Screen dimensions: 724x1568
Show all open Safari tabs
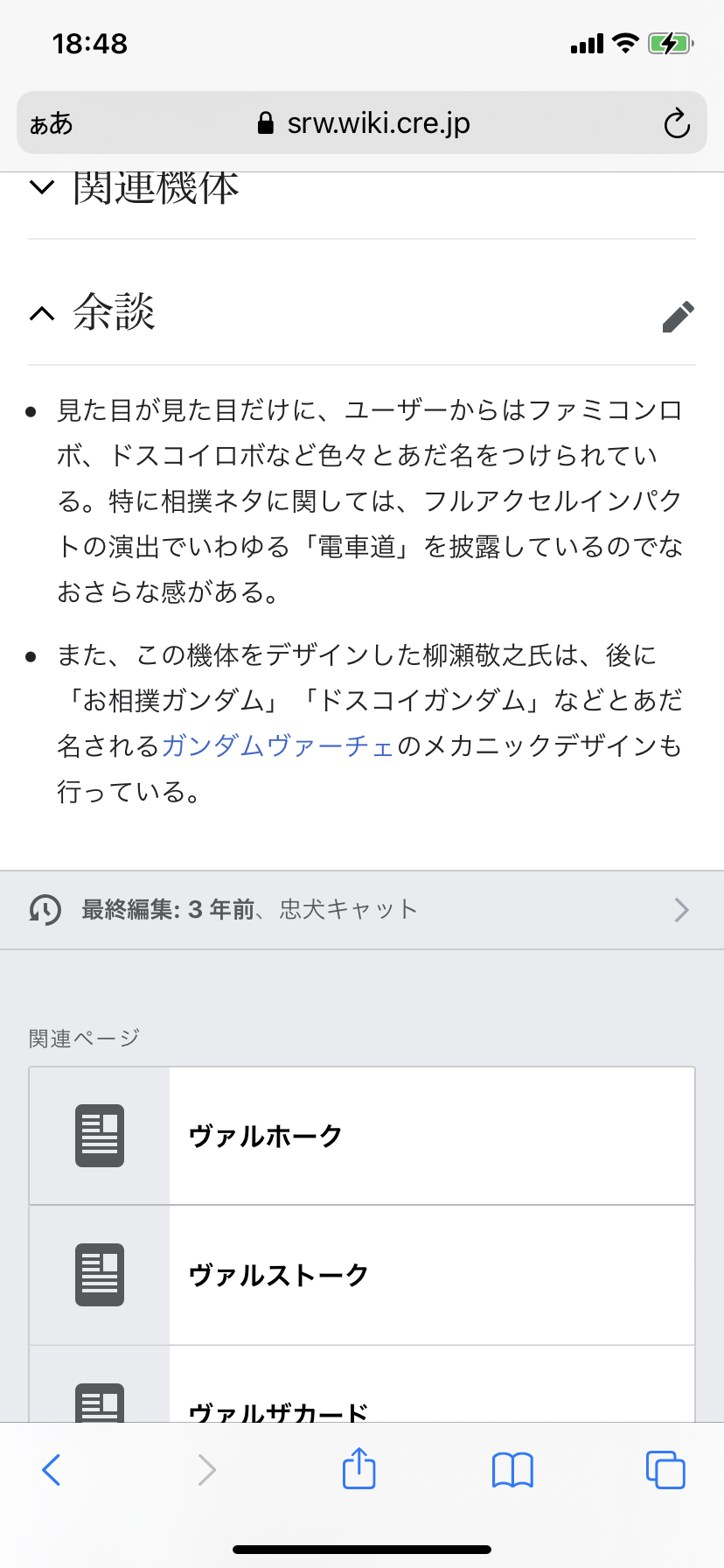(665, 1470)
